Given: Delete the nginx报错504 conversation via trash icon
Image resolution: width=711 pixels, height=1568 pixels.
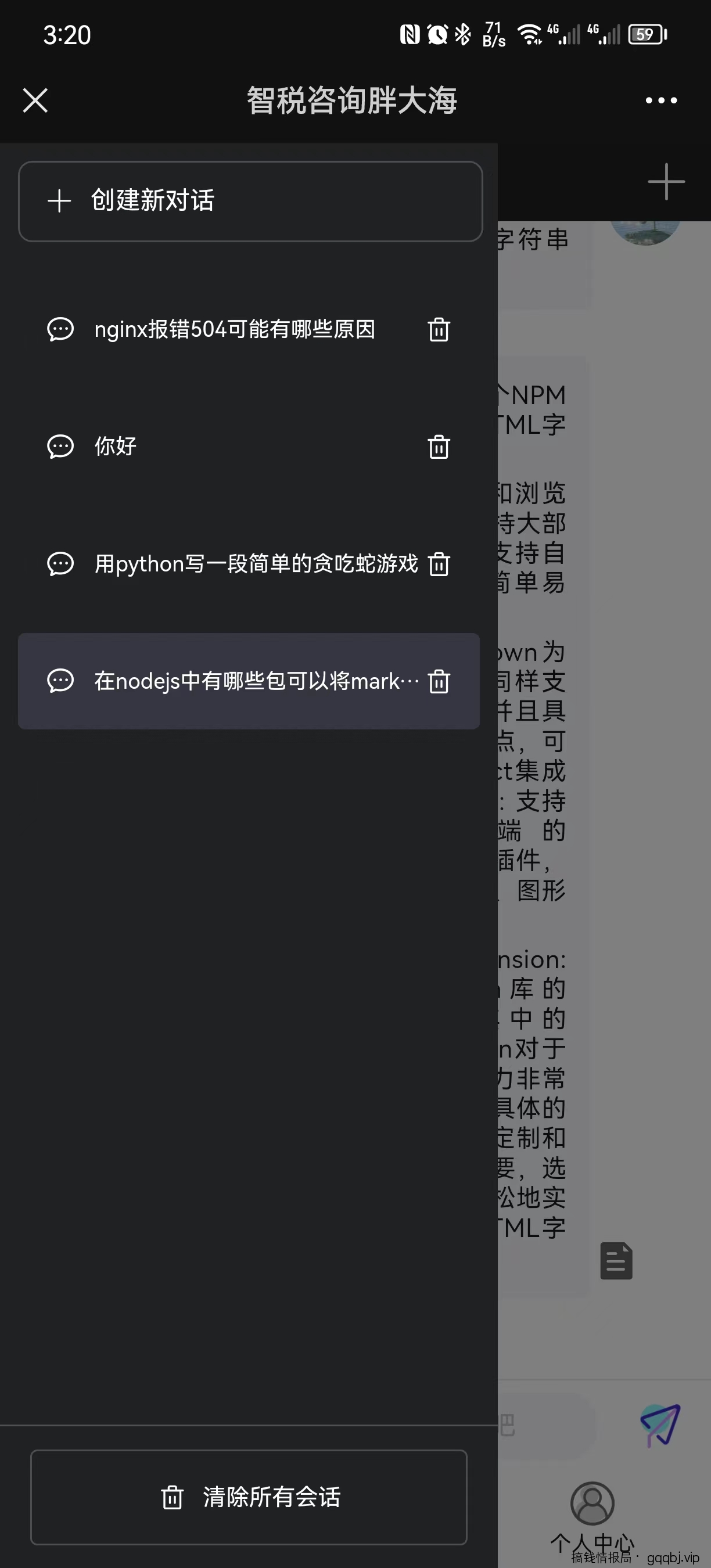Looking at the screenshot, I should (x=439, y=329).
